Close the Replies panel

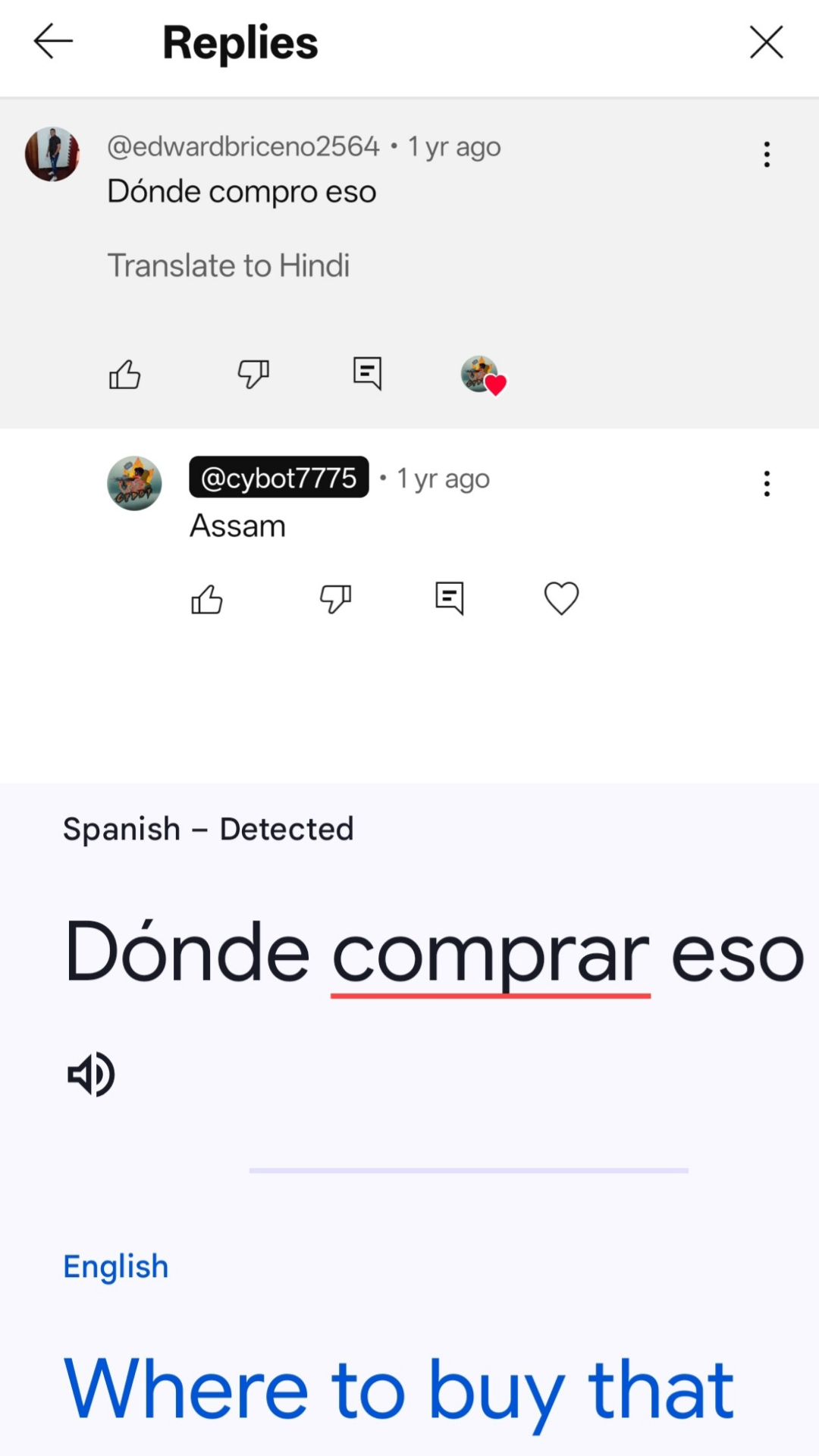[766, 42]
